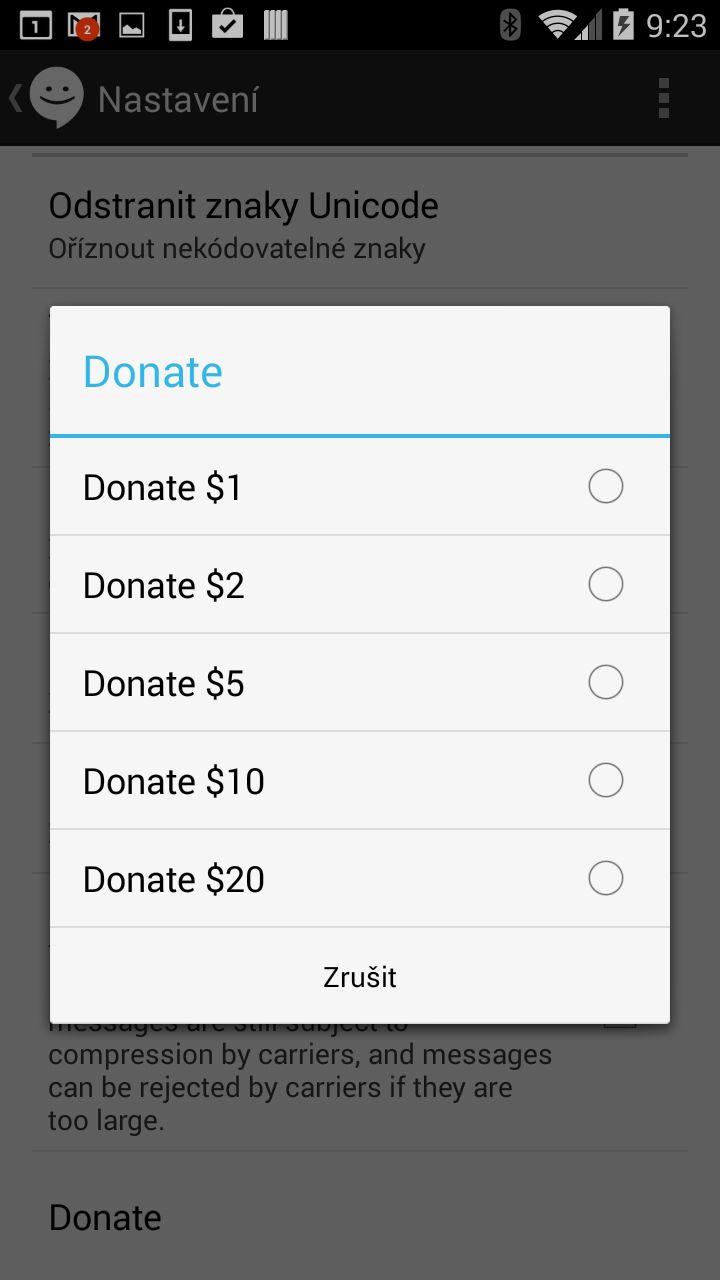This screenshot has width=720, height=1280.
Task: Dismiss the dialog with Zrušit
Action: (360, 977)
